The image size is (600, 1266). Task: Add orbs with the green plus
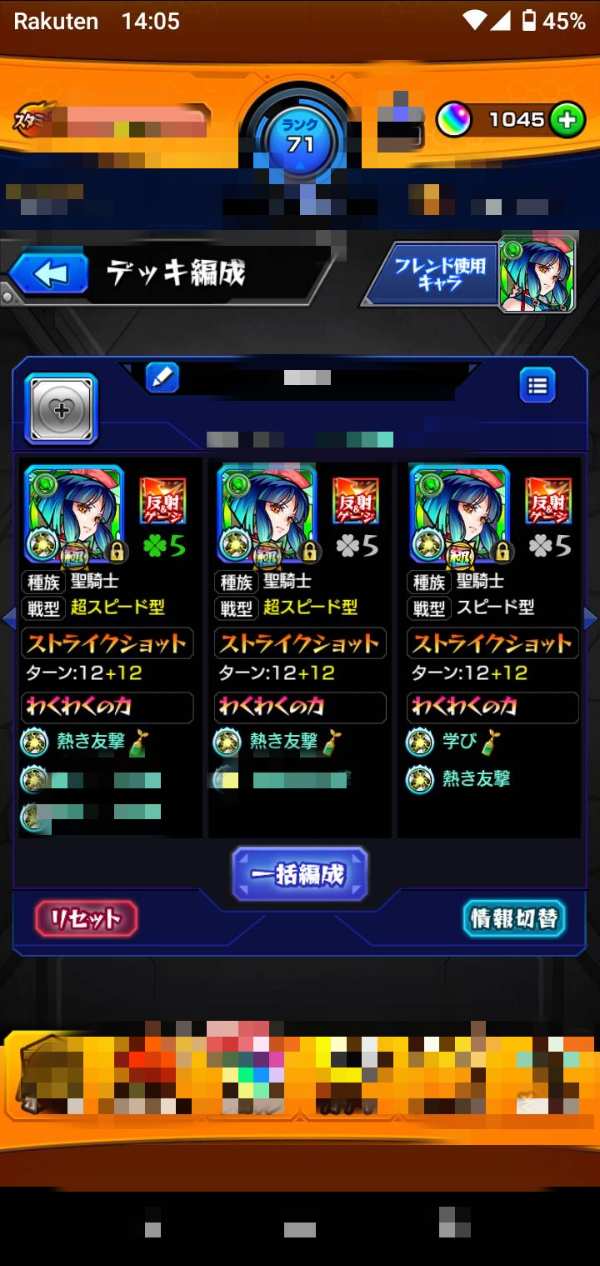(x=568, y=120)
